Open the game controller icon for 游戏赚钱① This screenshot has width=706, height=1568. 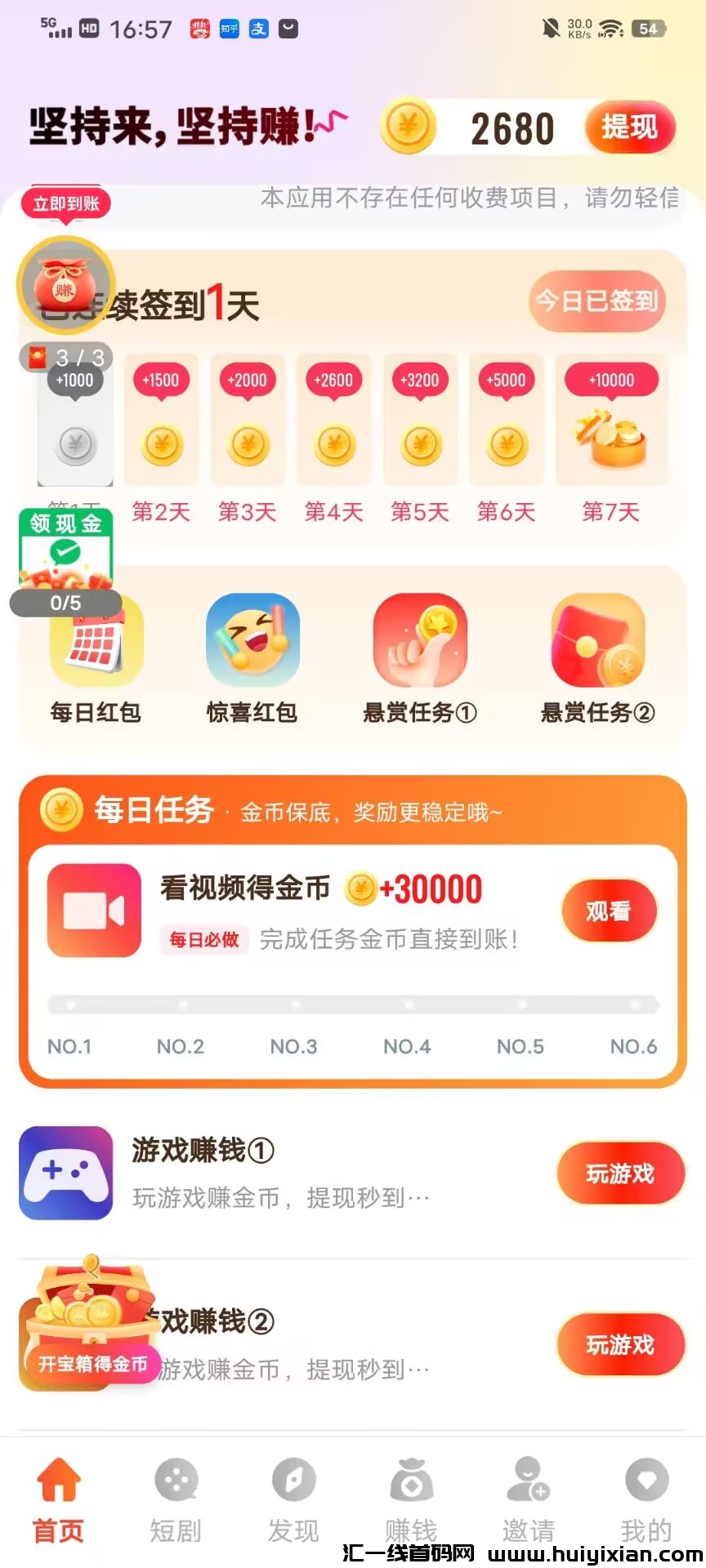click(66, 1174)
